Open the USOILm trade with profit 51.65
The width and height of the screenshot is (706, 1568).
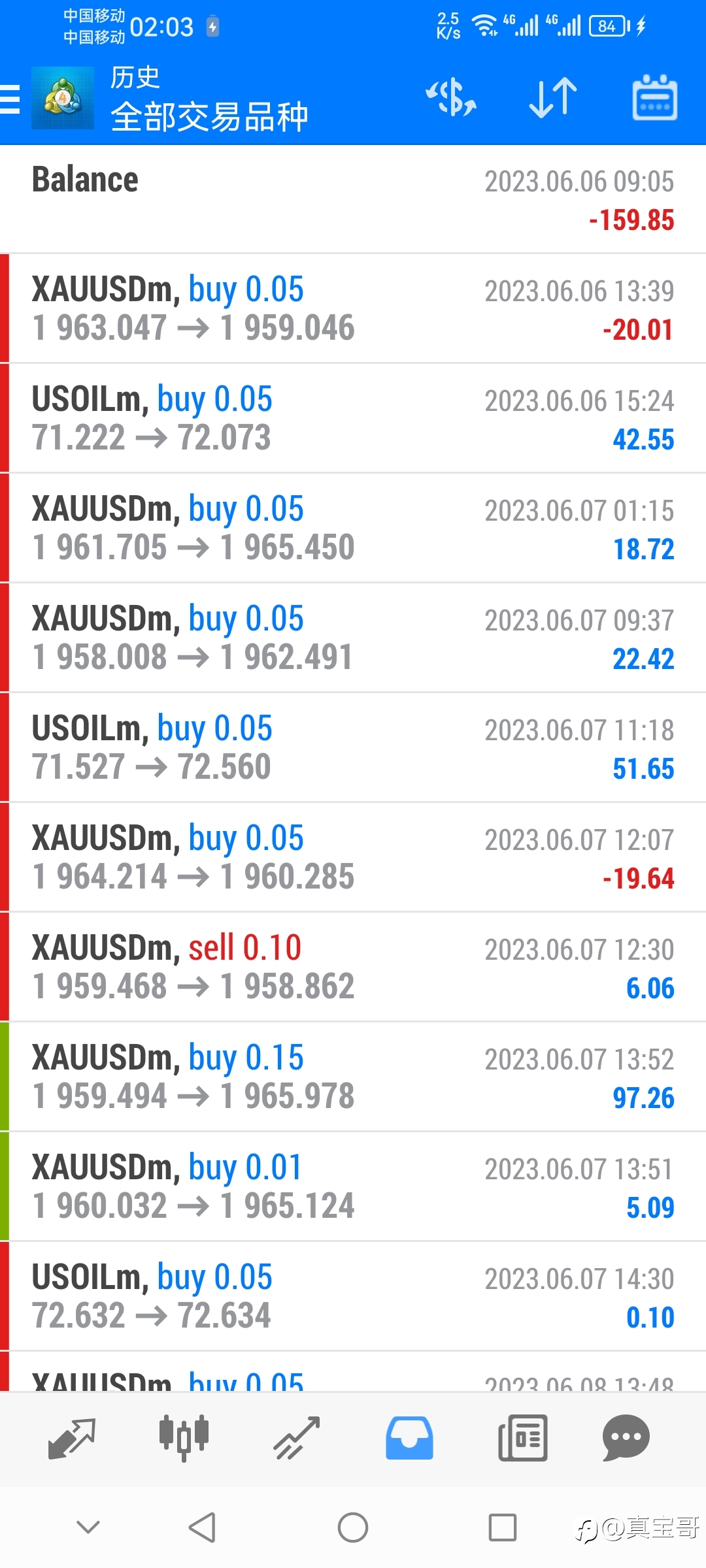(x=353, y=747)
